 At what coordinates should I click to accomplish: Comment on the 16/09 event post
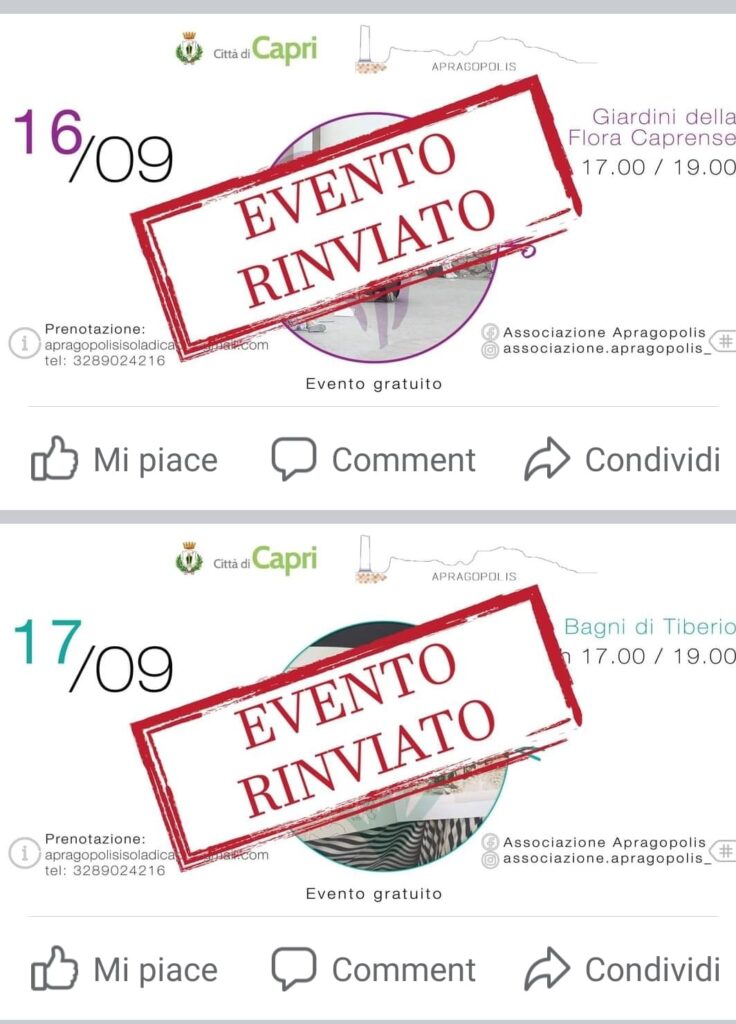point(373,460)
